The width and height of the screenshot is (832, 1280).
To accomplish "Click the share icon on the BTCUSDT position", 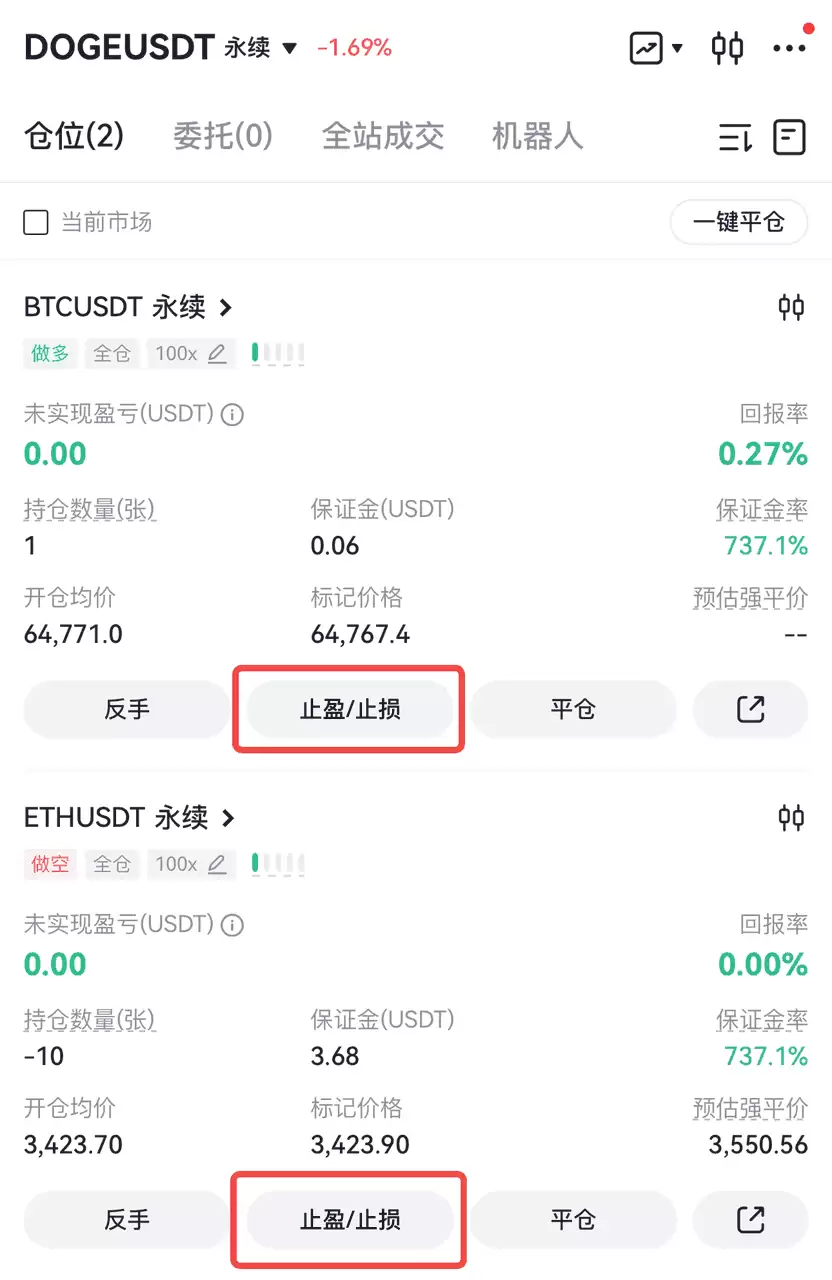I will point(750,709).
